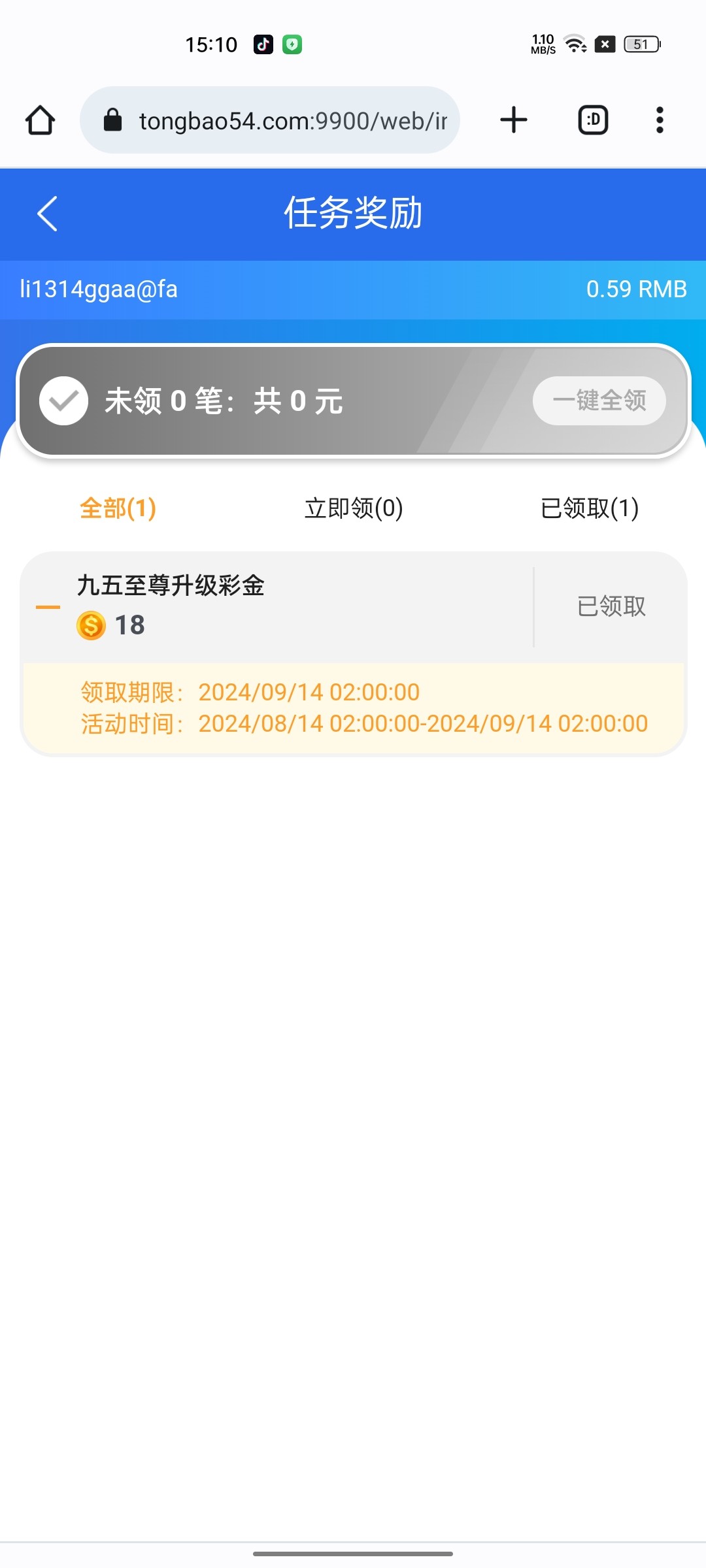Tap the tongbao54.com address bar
706x1568 pixels.
click(x=269, y=120)
